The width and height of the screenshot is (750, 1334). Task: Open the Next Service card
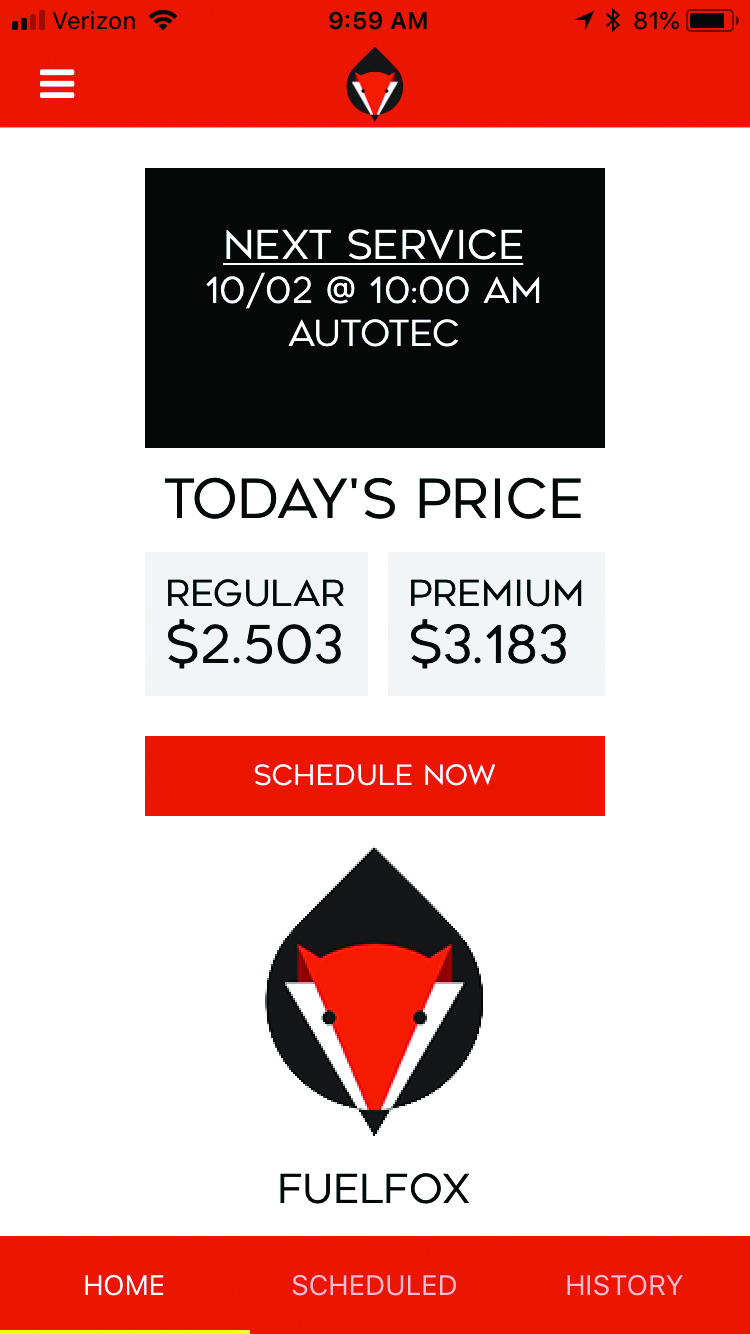pos(375,308)
